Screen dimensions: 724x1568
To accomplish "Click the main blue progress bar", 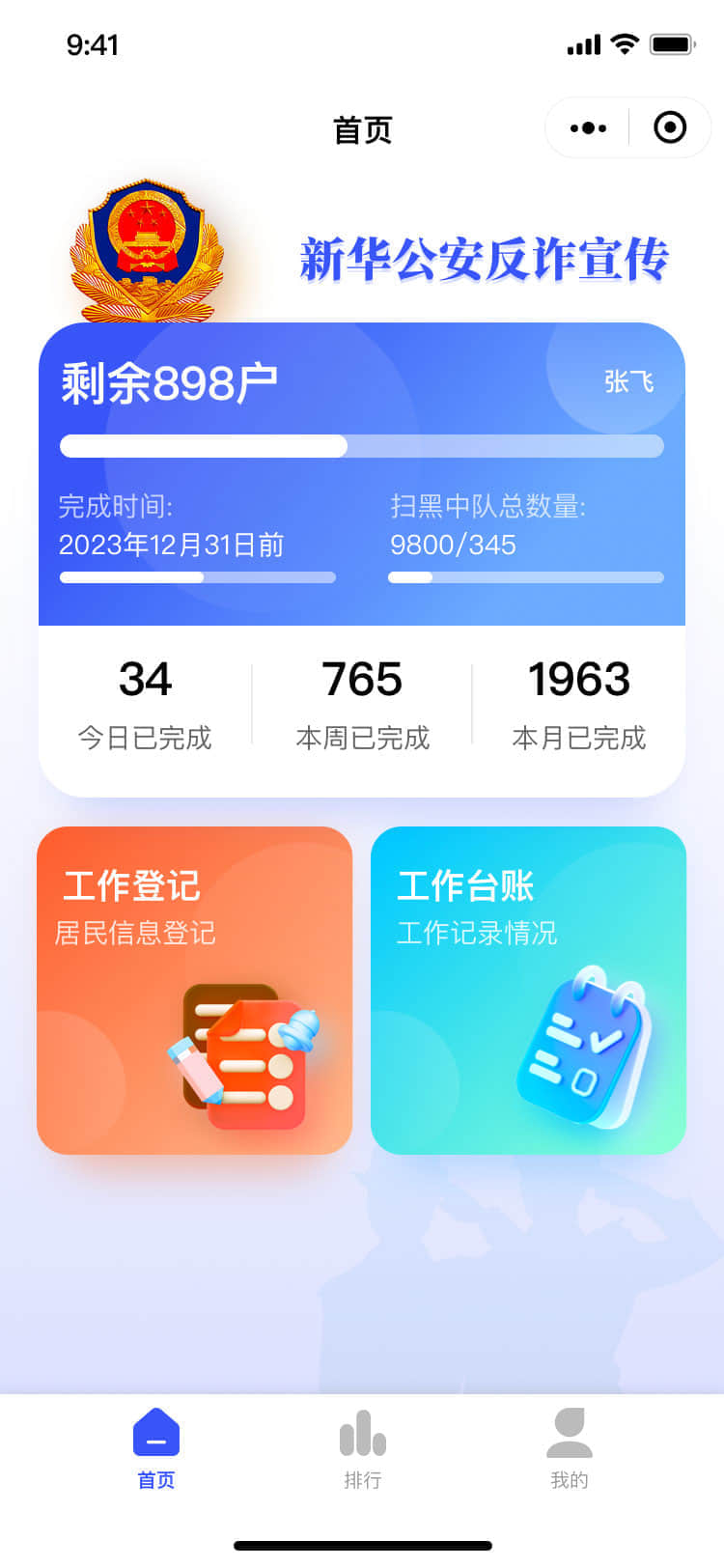I will point(362,446).
